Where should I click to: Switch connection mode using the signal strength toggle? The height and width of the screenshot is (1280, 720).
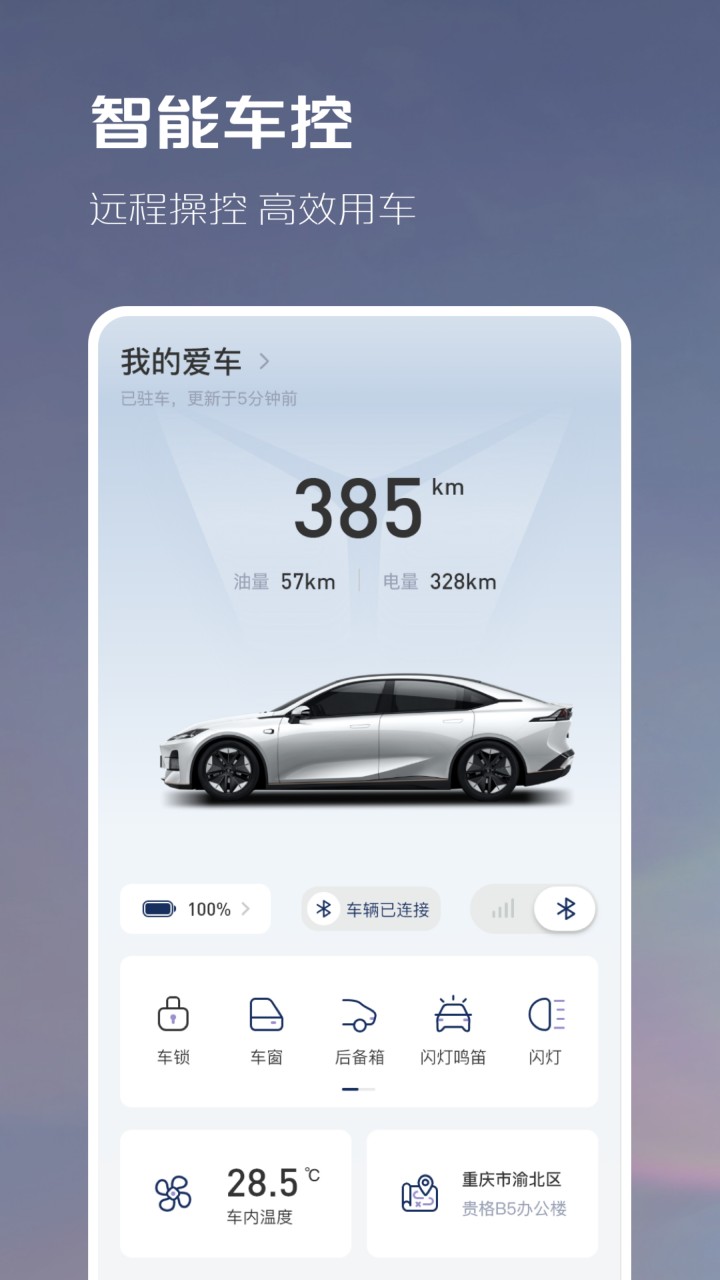tap(503, 909)
